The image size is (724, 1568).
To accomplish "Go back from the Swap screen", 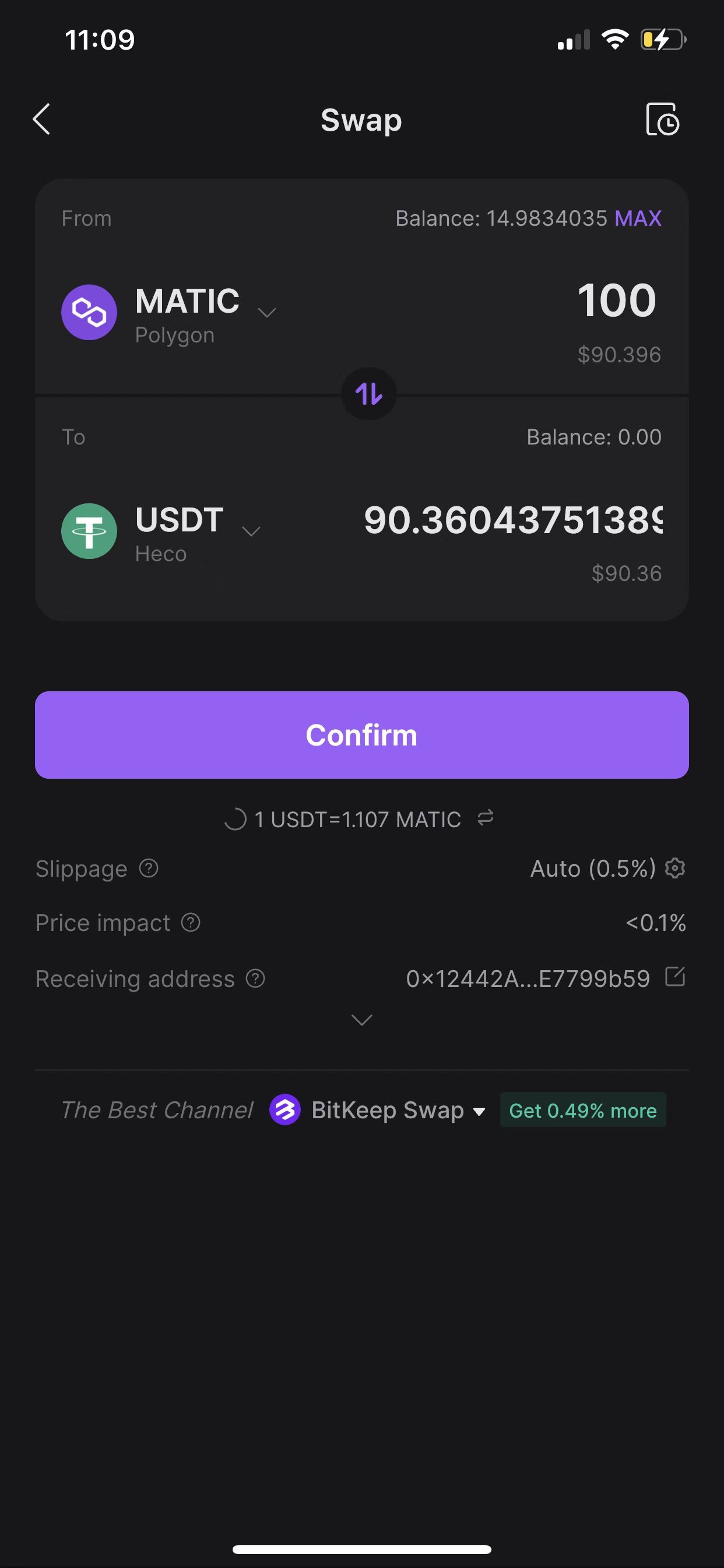I will coord(41,118).
